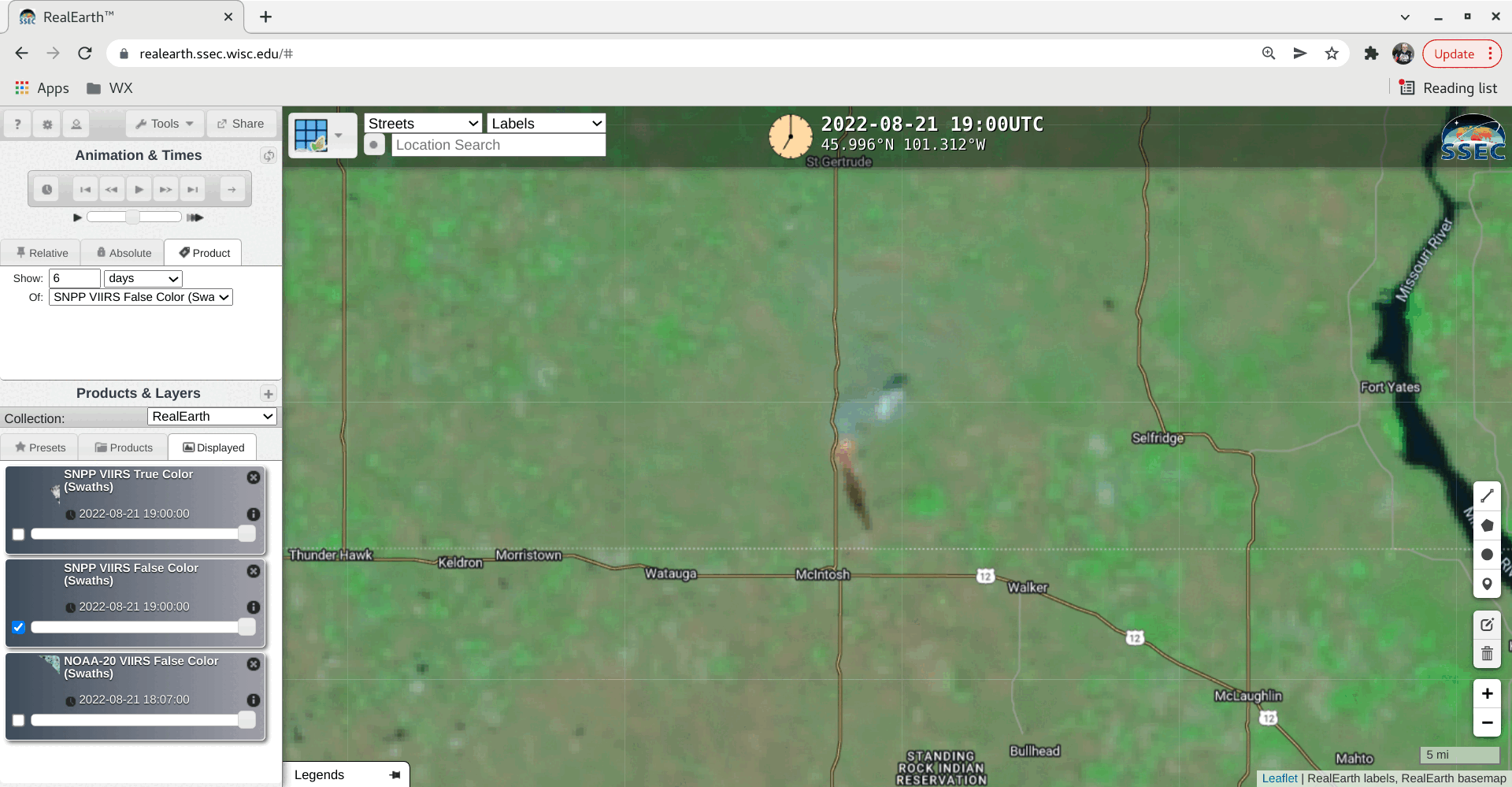
Task: Expand the Legends panel
Action: (x=346, y=774)
